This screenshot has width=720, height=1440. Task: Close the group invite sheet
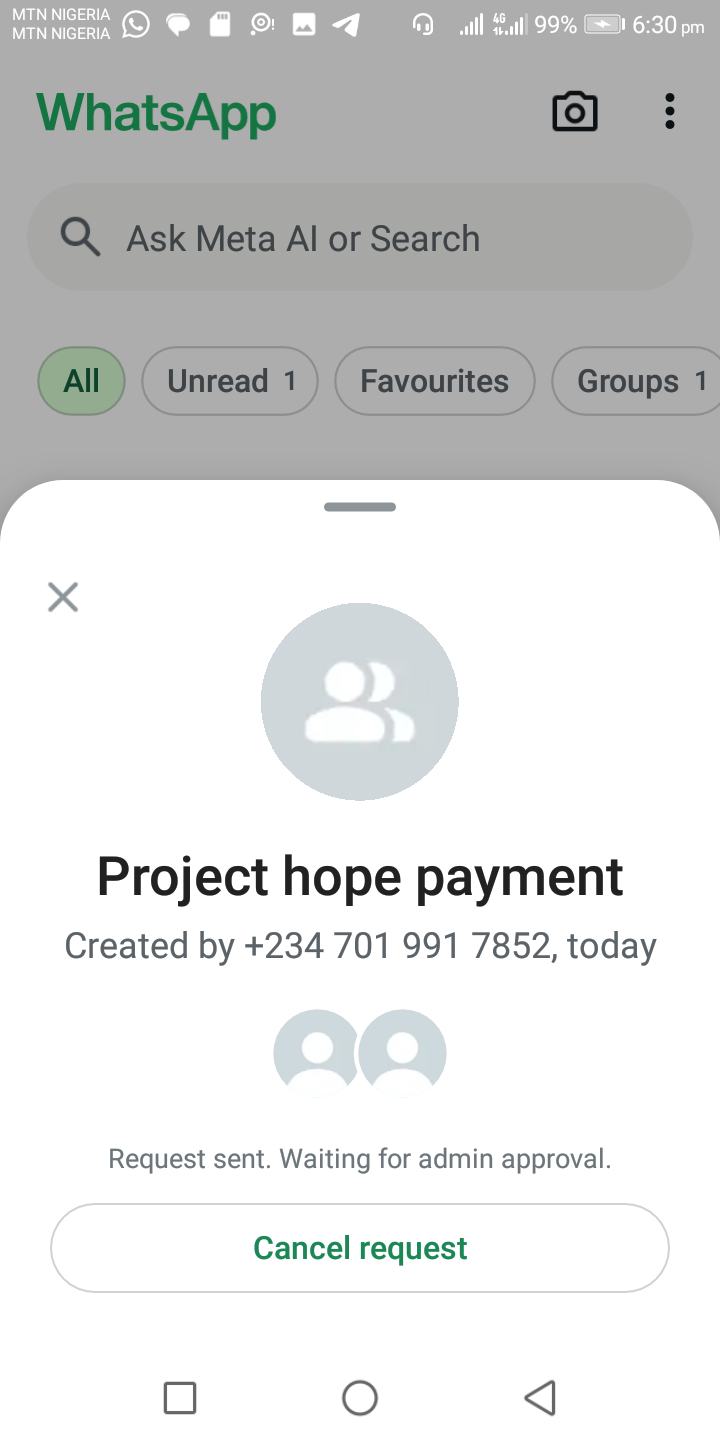[63, 598]
